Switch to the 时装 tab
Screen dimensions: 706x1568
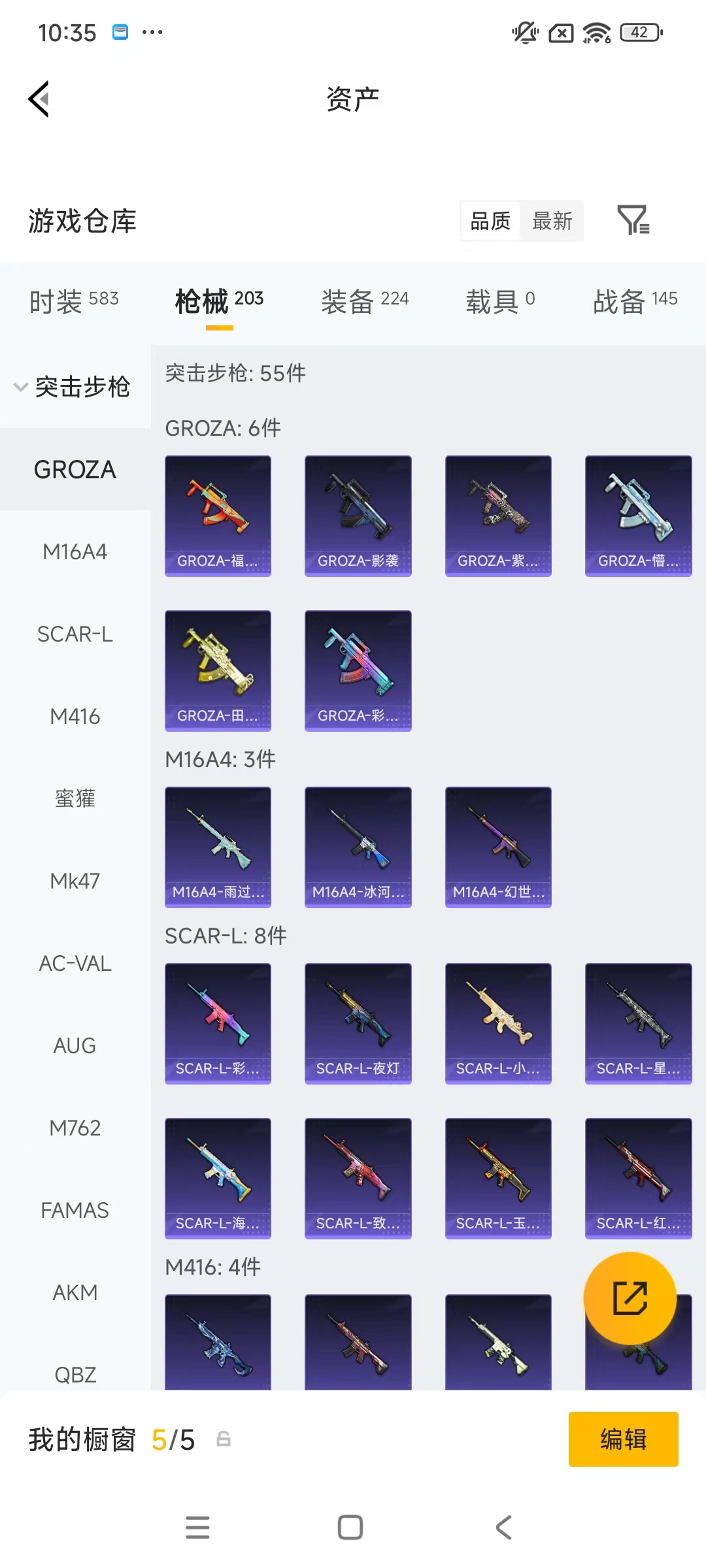click(74, 301)
